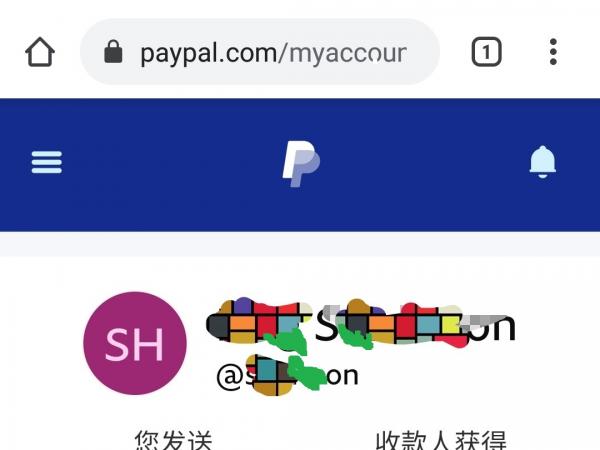Viewport: 600px width, 450px height.
Task: Open the tab switcher
Action: point(486,52)
